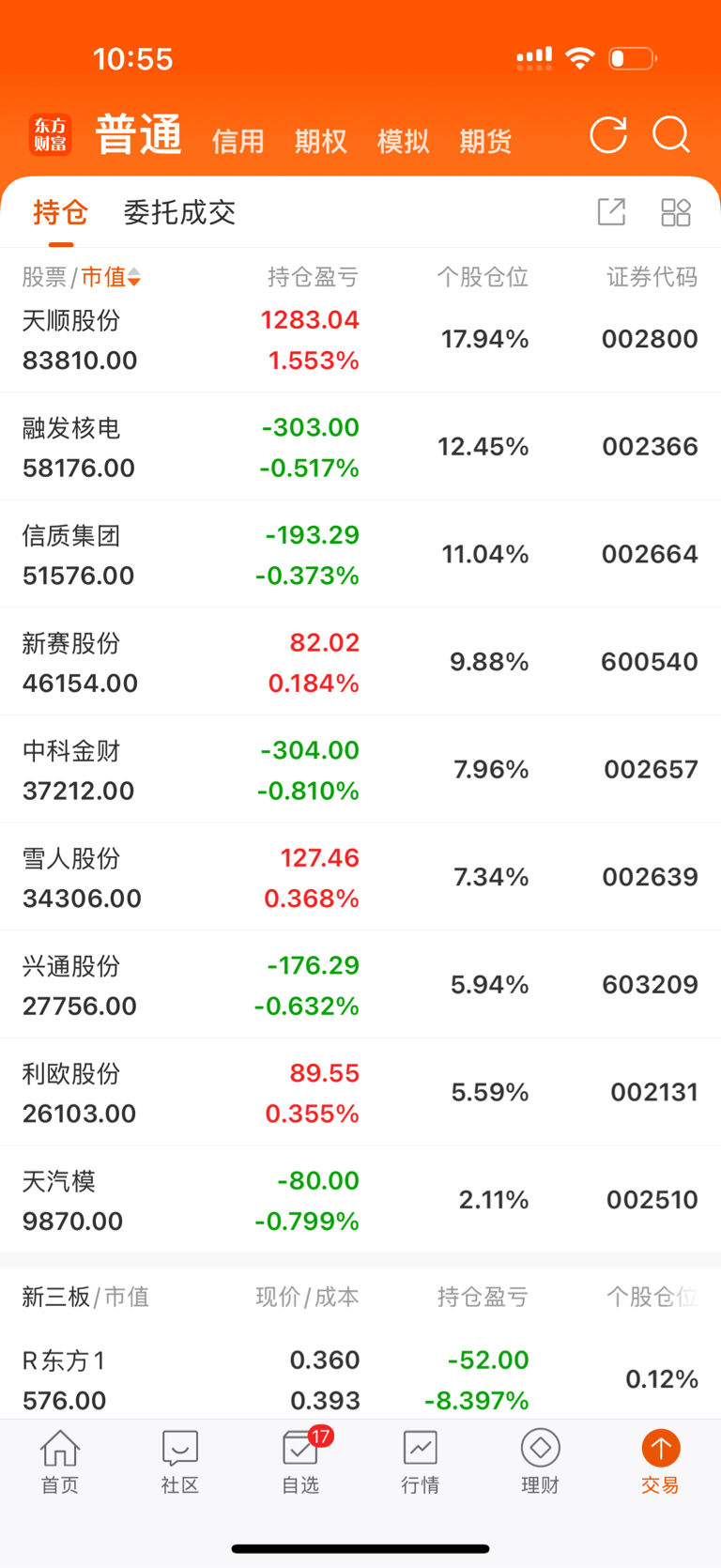The height and width of the screenshot is (1568, 721).
Task: Open the 社区 tab
Action: click(x=180, y=1462)
